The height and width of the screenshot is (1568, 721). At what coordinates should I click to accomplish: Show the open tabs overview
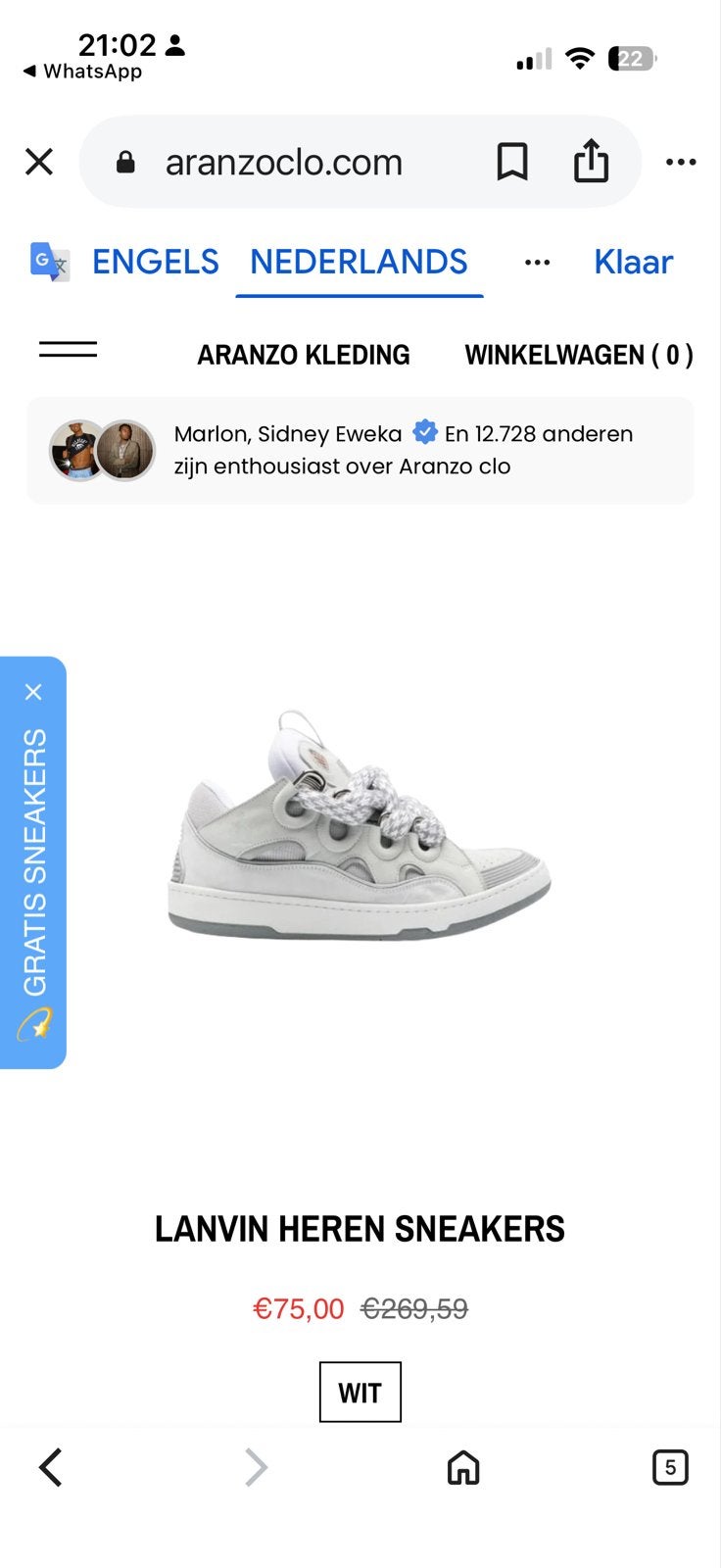click(670, 1467)
